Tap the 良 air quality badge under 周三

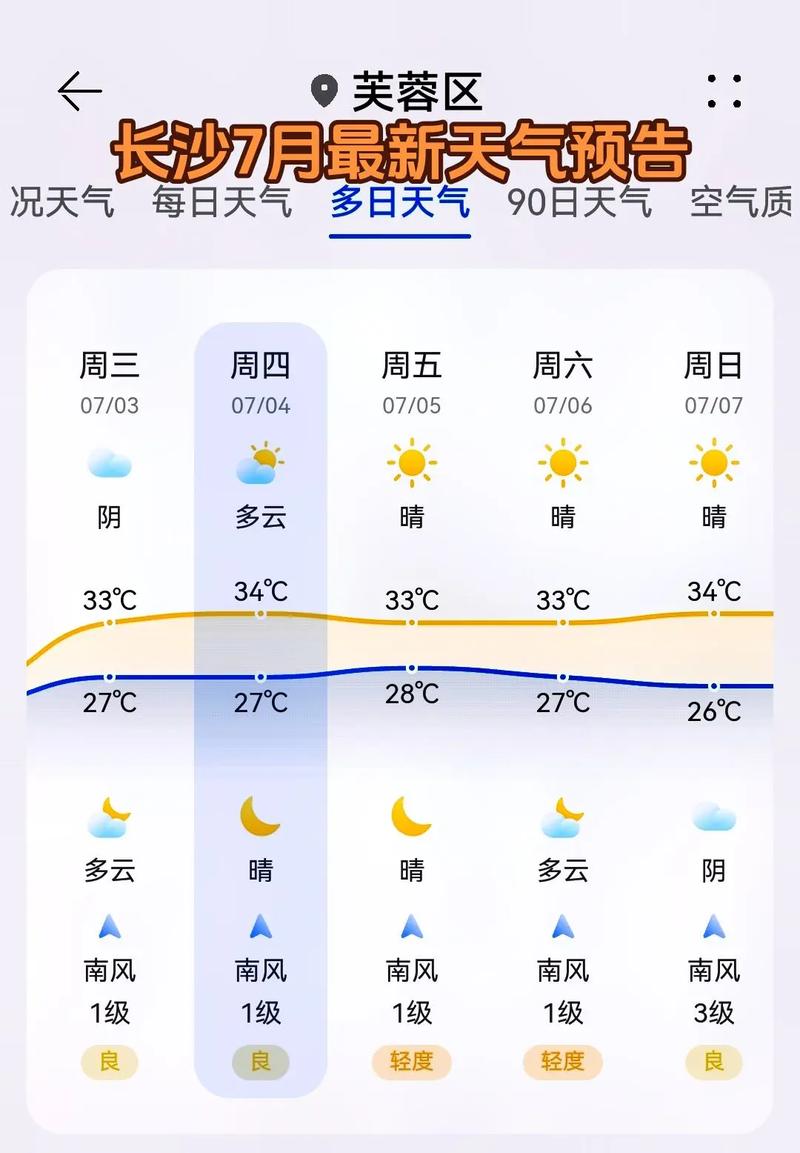tap(110, 1062)
